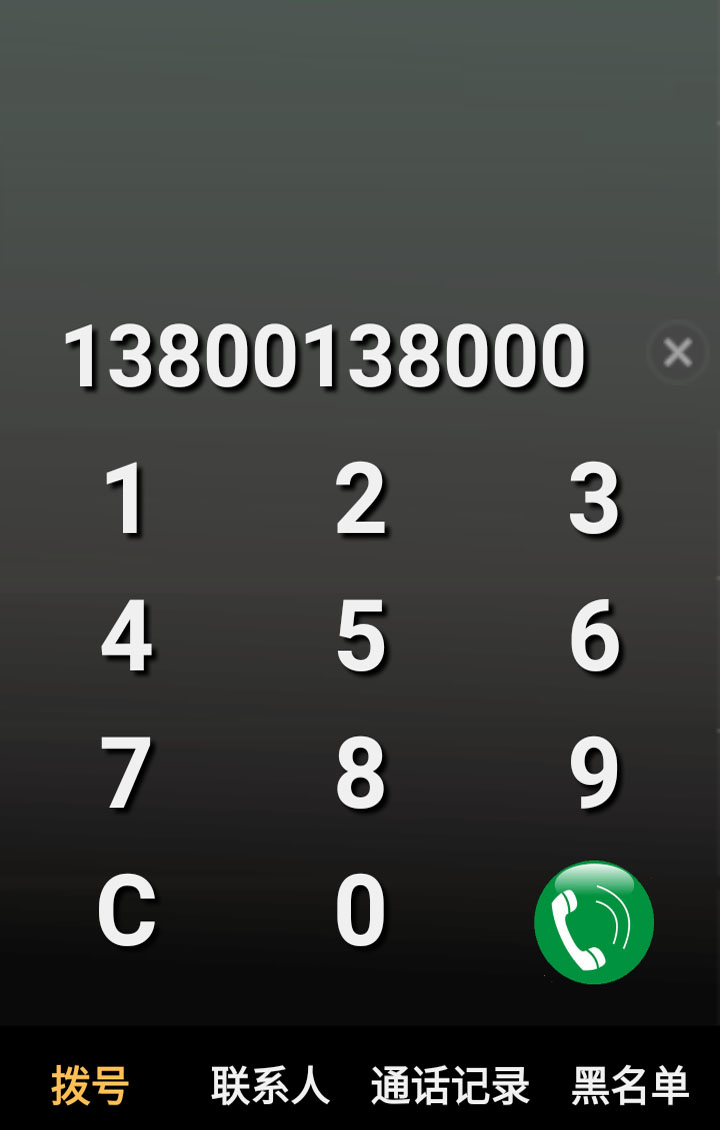The height and width of the screenshot is (1130, 720).
Task: Clear the number with the C key
Action: [x=126, y=911]
